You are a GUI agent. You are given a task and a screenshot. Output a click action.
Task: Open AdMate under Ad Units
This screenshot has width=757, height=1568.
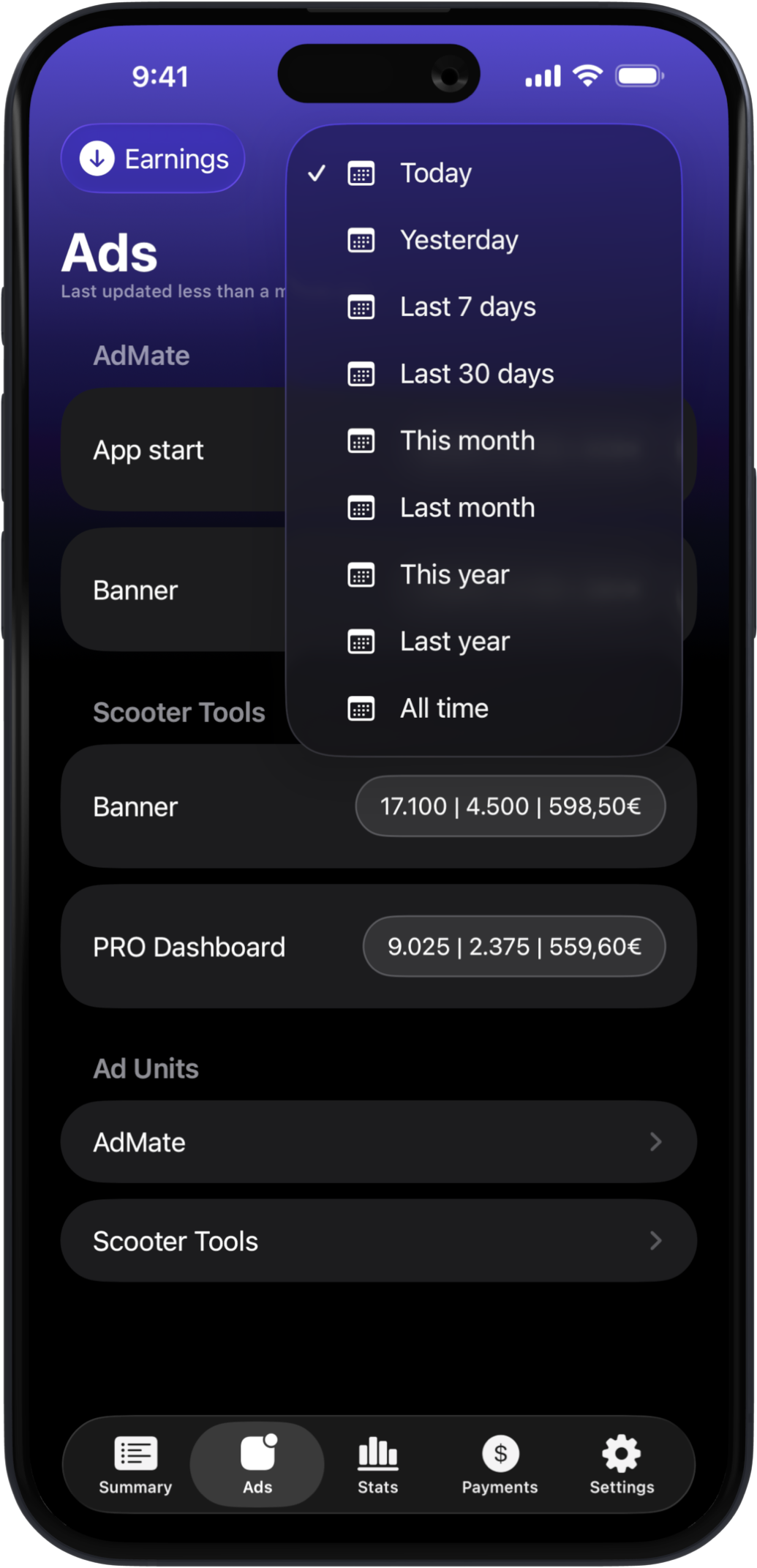pyautogui.click(x=378, y=1142)
